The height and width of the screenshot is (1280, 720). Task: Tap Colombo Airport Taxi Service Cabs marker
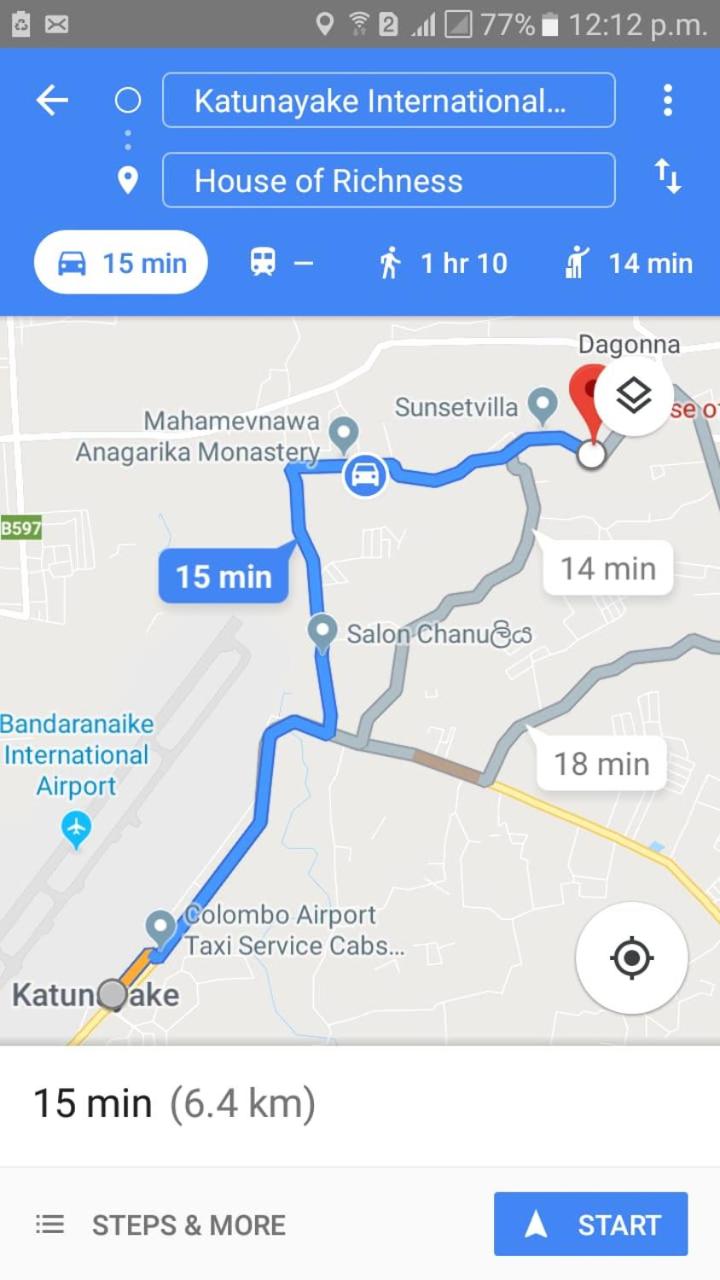point(161,928)
